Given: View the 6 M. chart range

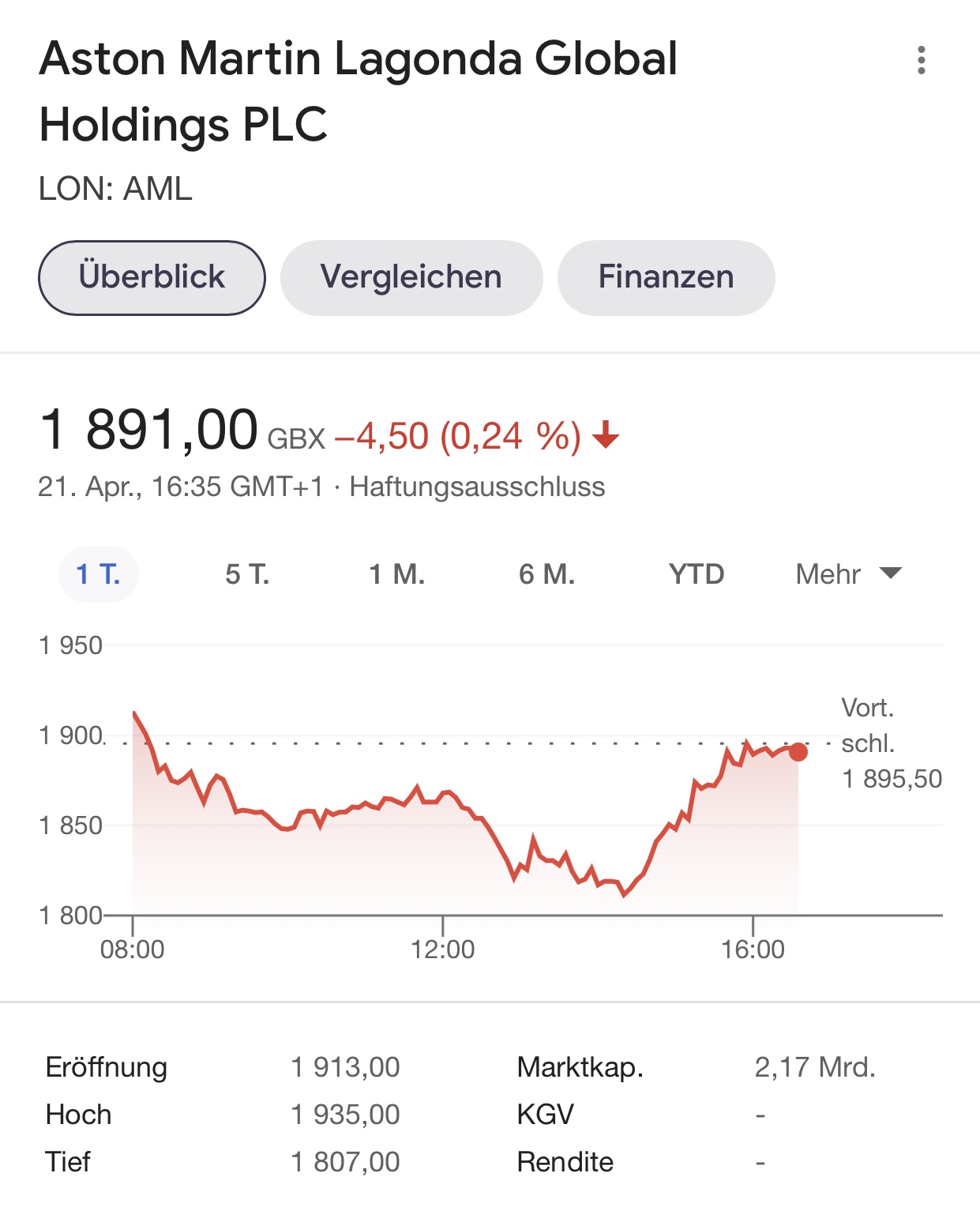Looking at the screenshot, I should (546, 574).
